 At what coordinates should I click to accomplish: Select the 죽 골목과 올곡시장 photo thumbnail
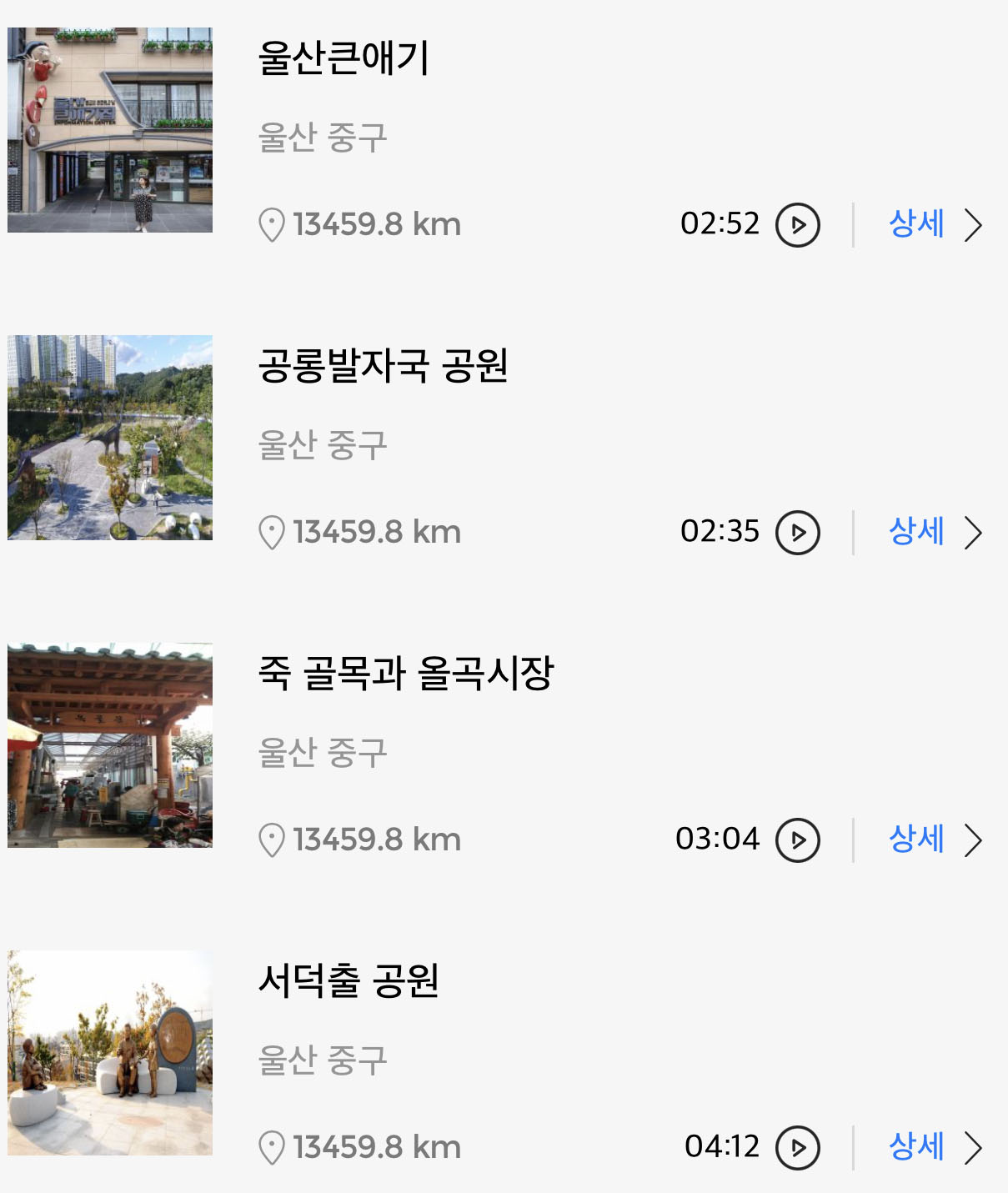pos(110,745)
